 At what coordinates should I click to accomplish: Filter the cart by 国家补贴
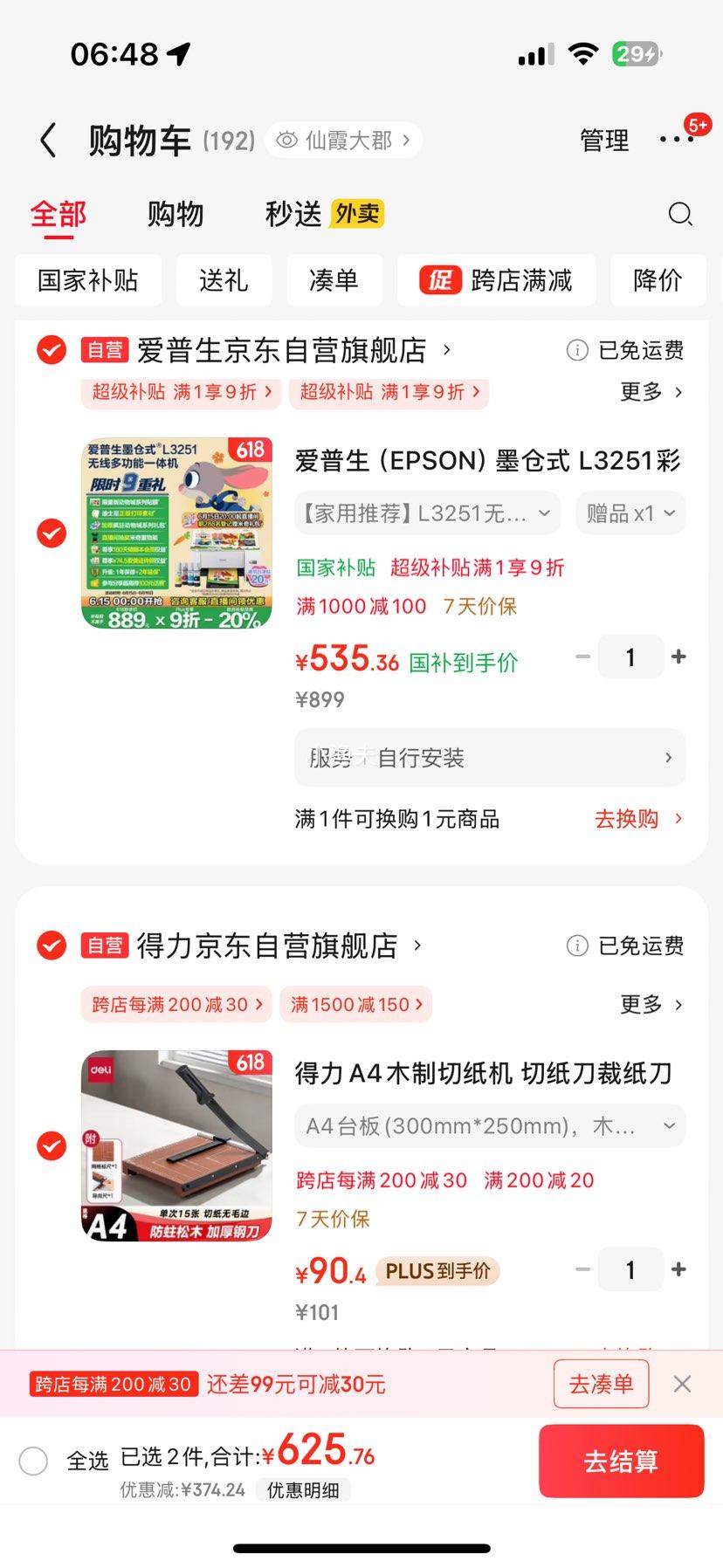[x=88, y=280]
